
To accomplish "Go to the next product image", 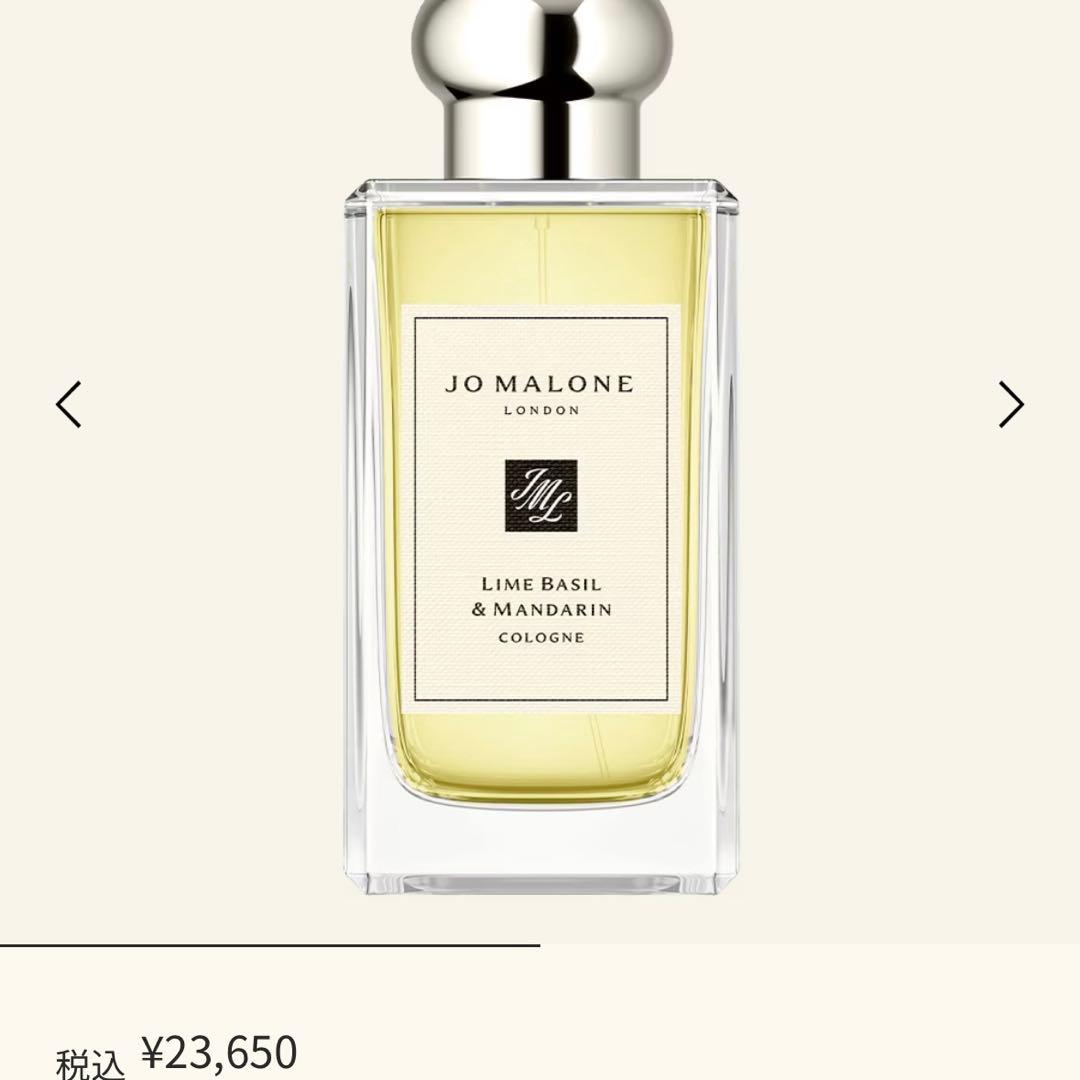I will pos(1012,404).
